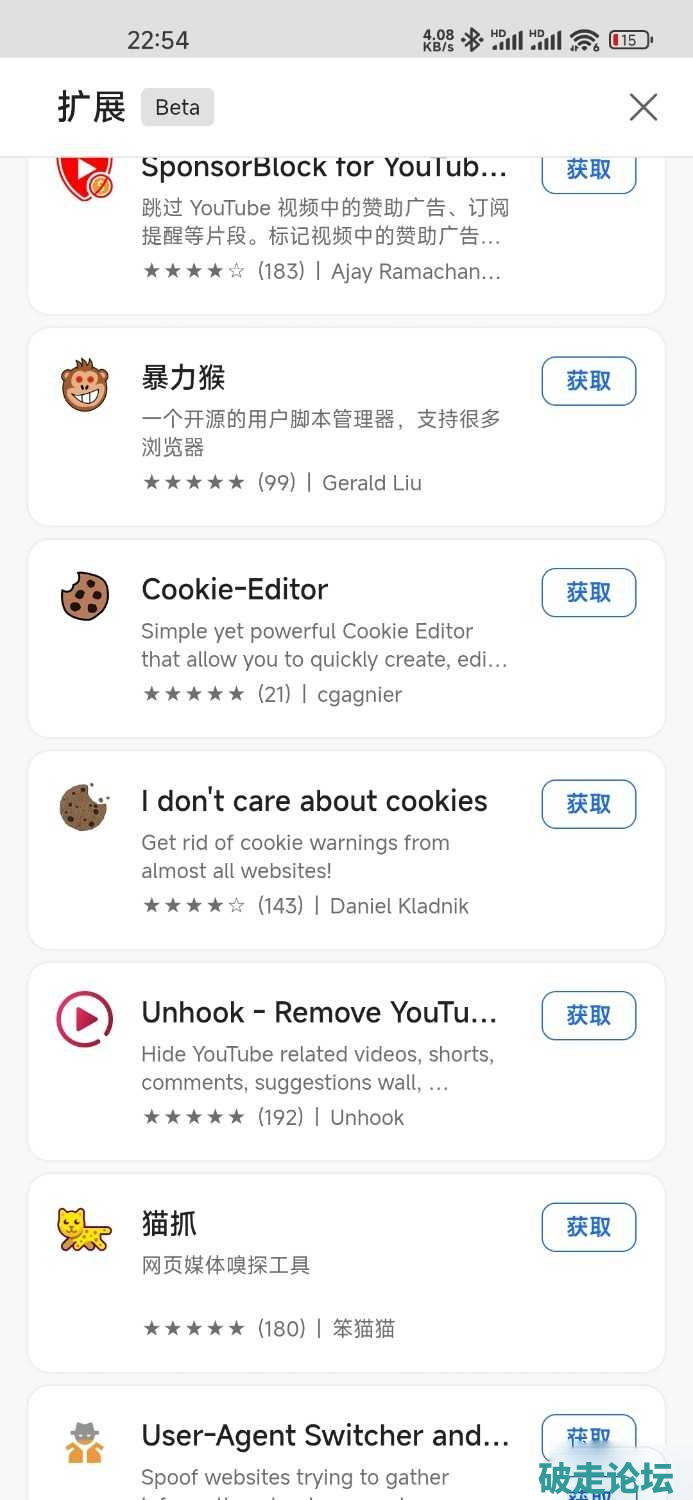693x1500 pixels.
Task: Install Cookie-Editor with 获取 button
Action: click(x=588, y=592)
